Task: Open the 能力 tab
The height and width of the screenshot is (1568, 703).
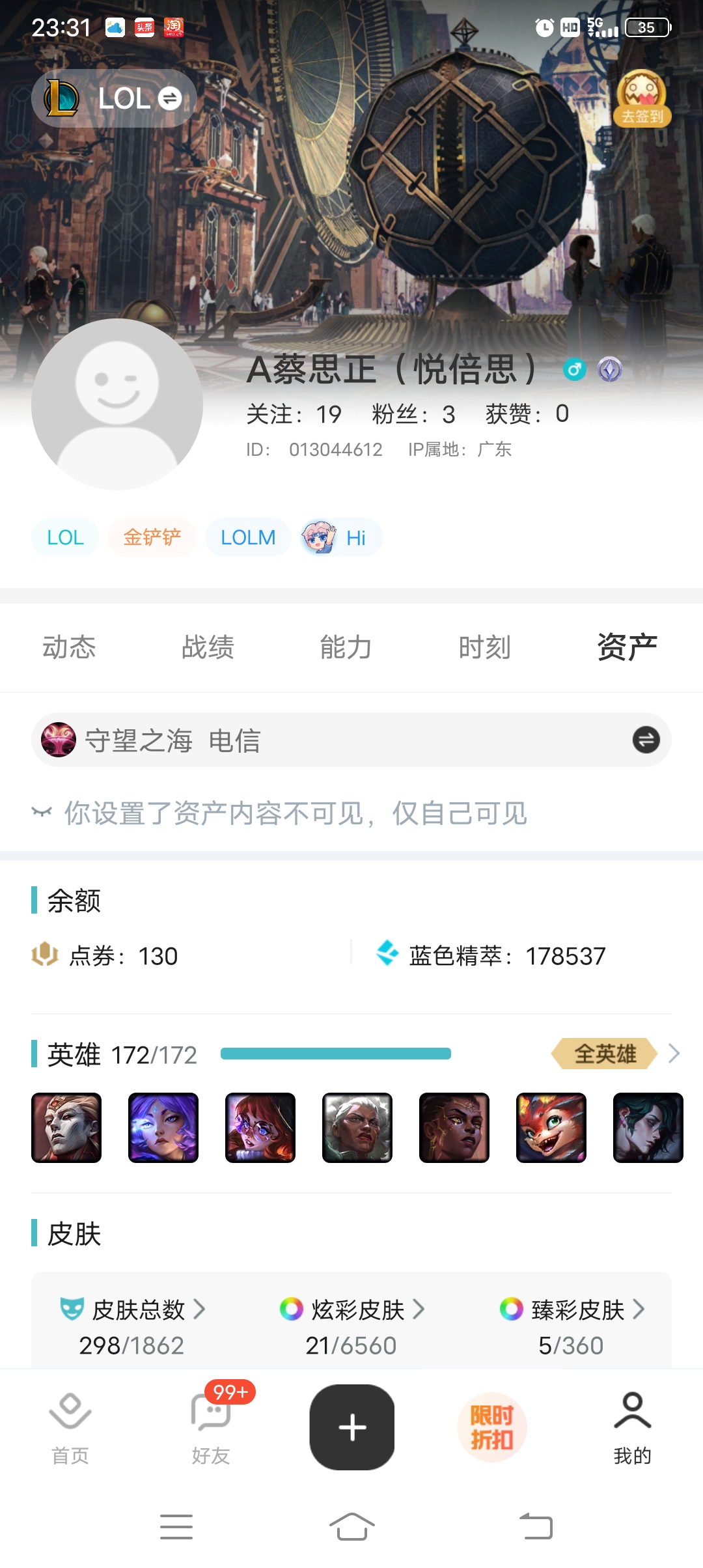Action: pyautogui.click(x=346, y=647)
